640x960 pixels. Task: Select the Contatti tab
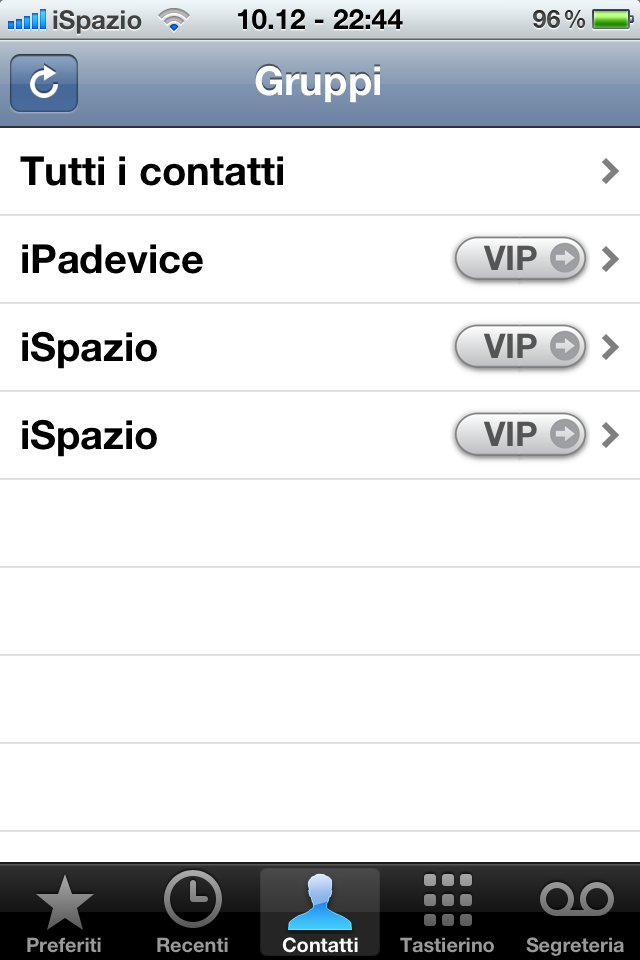click(x=320, y=912)
